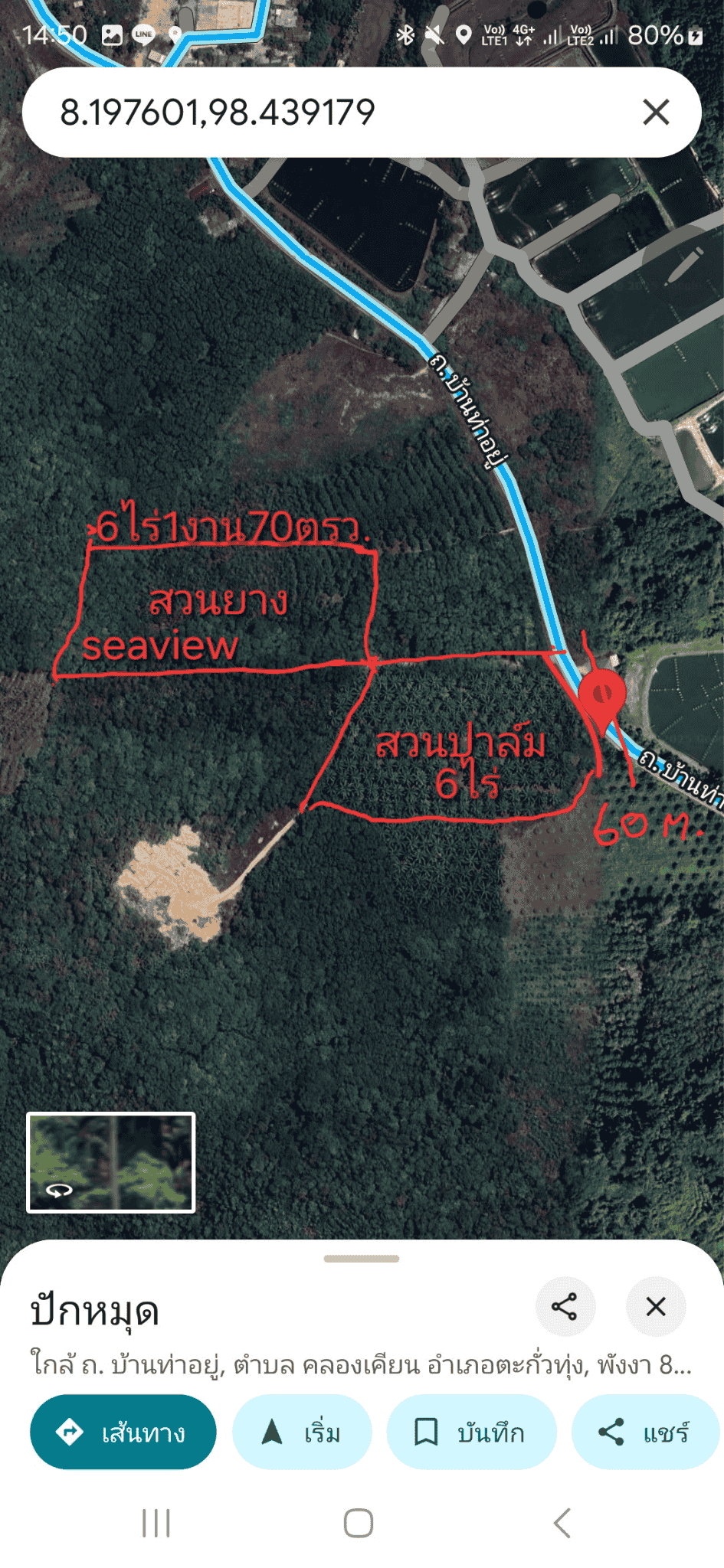
Task: Expand the bottom sheet handle
Action: click(x=362, y=1259)
